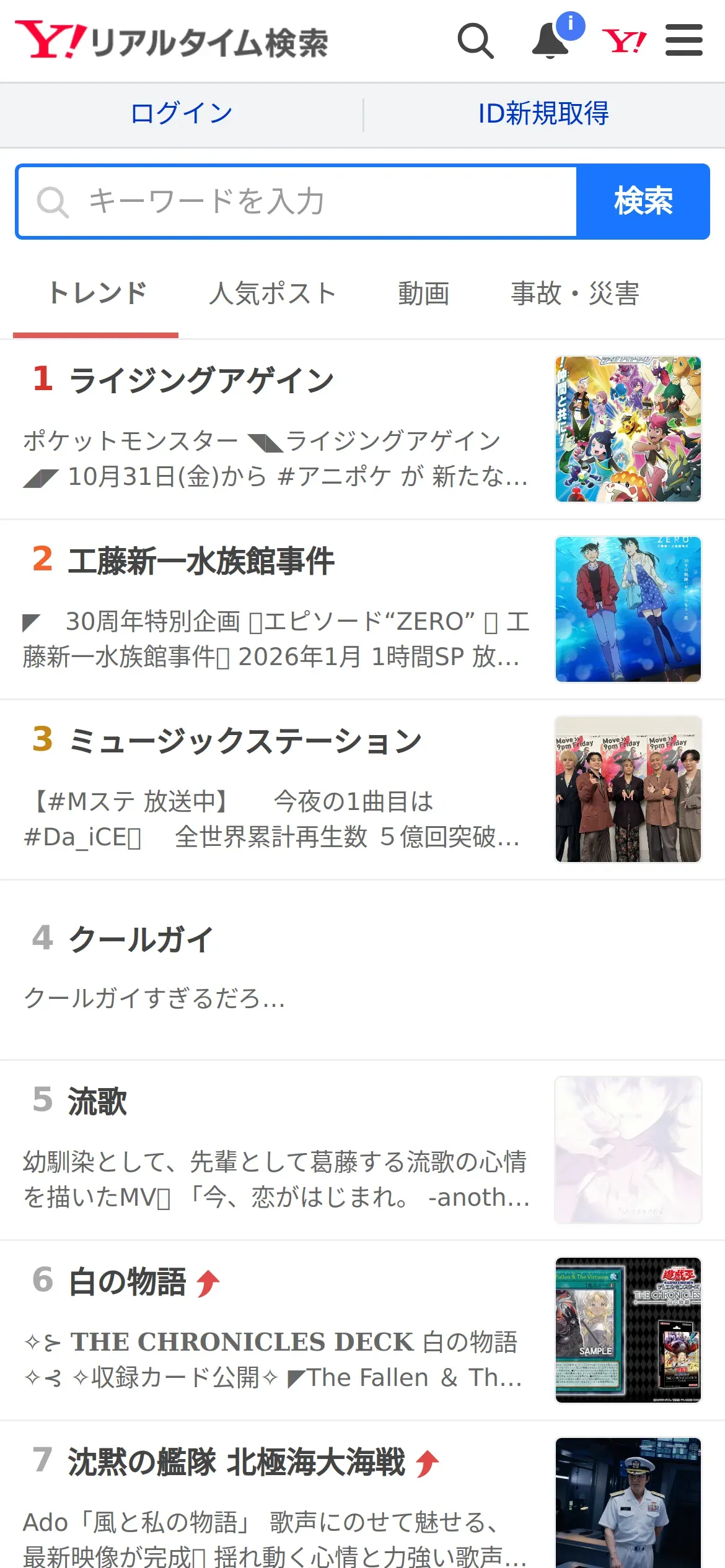Go to Yahoo! Japan home via red Y! icon

point(624,41)
